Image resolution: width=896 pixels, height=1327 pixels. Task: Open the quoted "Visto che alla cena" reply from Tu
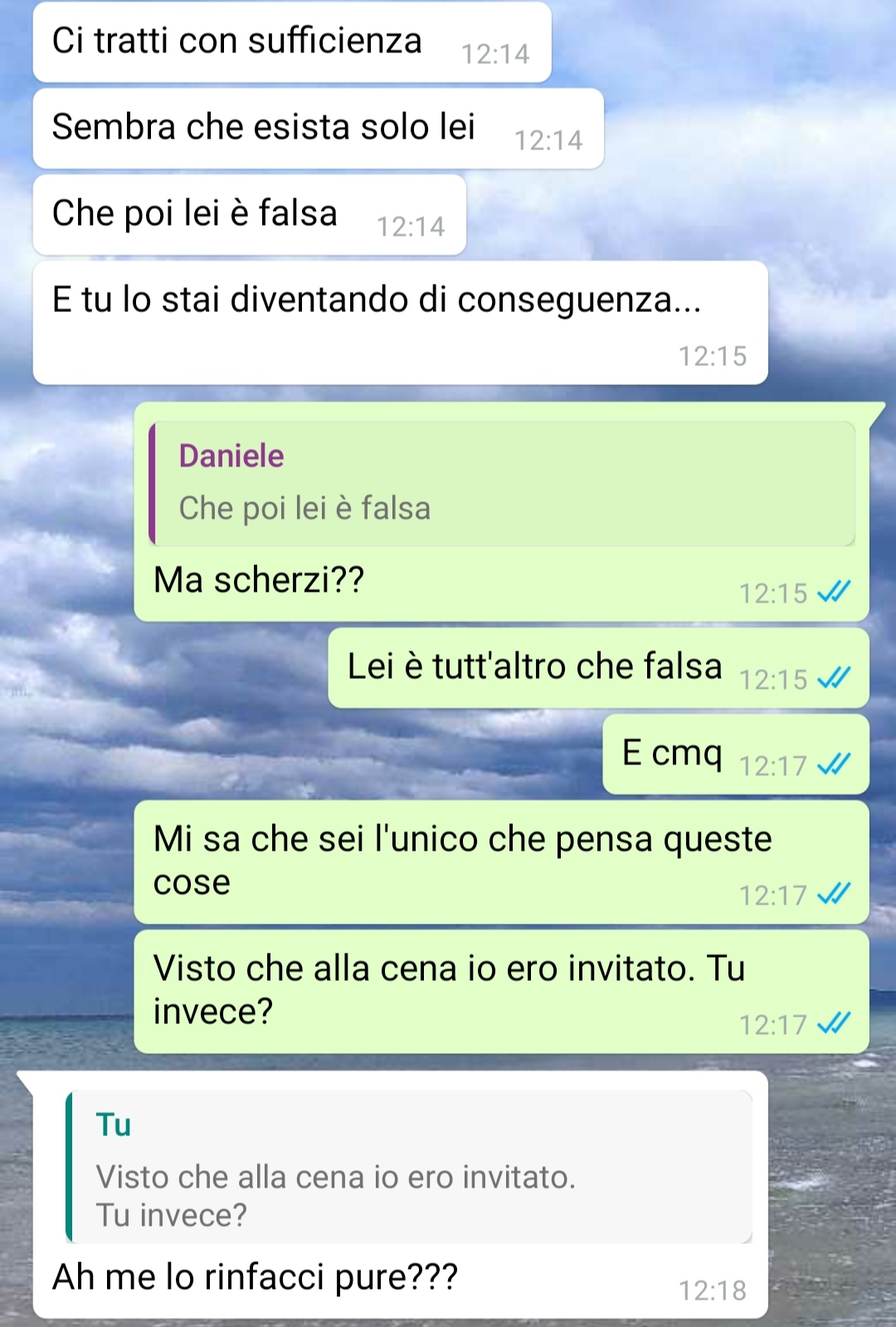pos(410,1167)
